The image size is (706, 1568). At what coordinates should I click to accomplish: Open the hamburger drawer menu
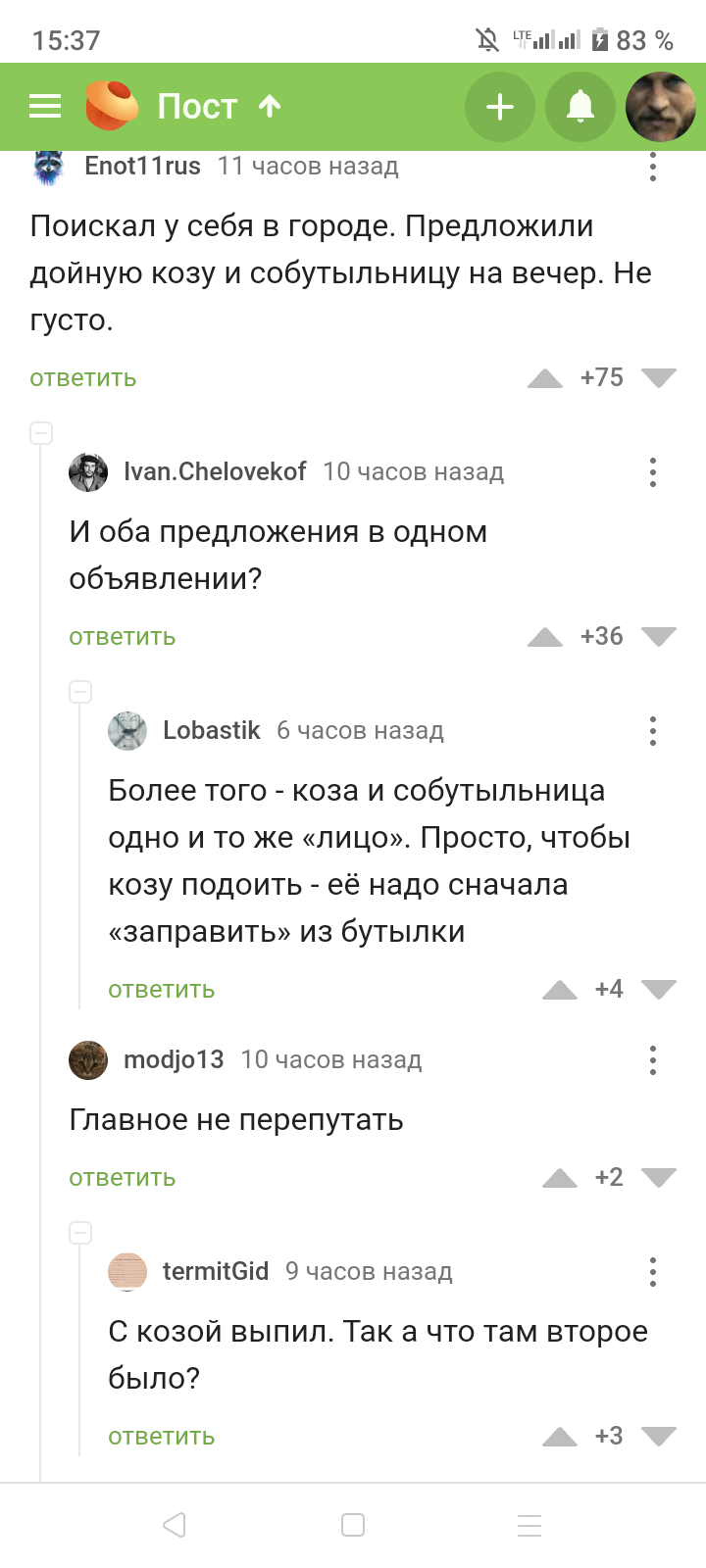pyautogui.click(x=45, y=106)
